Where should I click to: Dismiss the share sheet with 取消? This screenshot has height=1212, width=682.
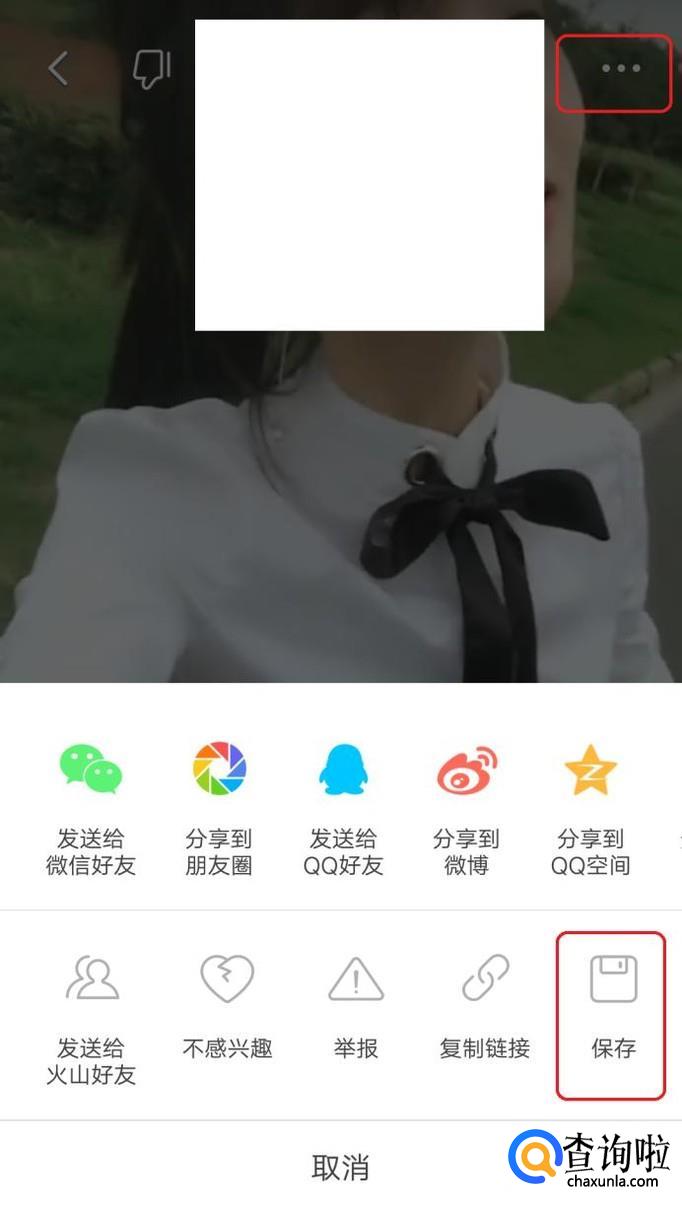340,1167
